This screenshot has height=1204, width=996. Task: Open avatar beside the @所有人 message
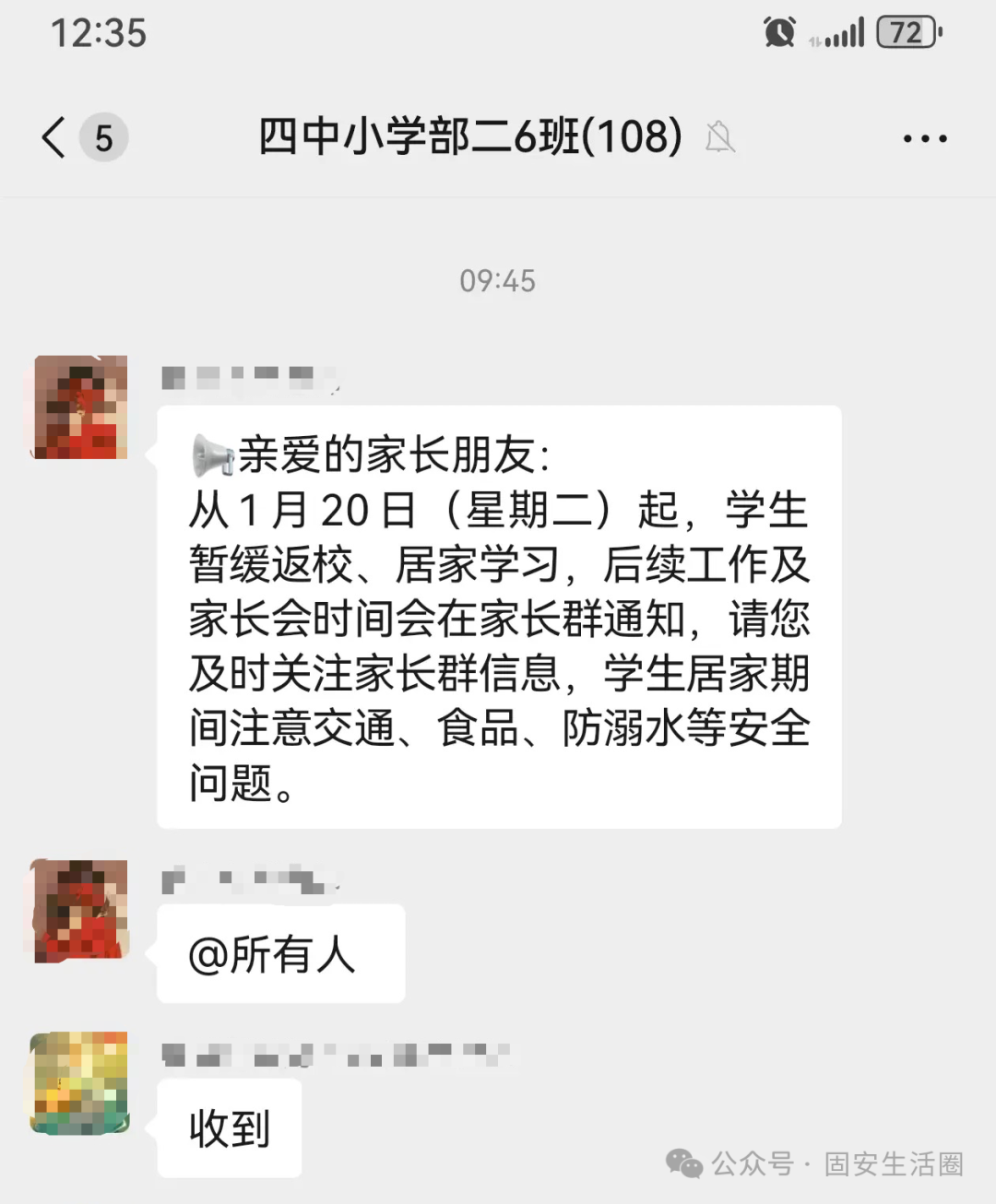80,911
